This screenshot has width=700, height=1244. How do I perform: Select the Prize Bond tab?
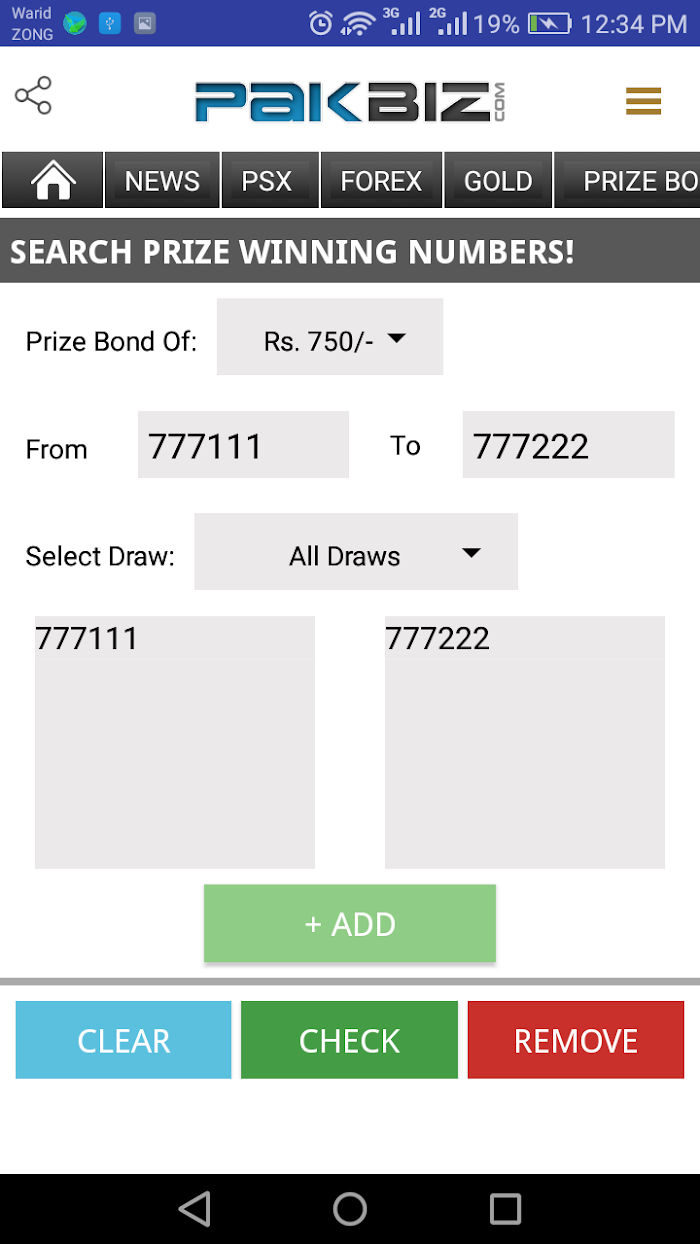(x=627, y=181)
